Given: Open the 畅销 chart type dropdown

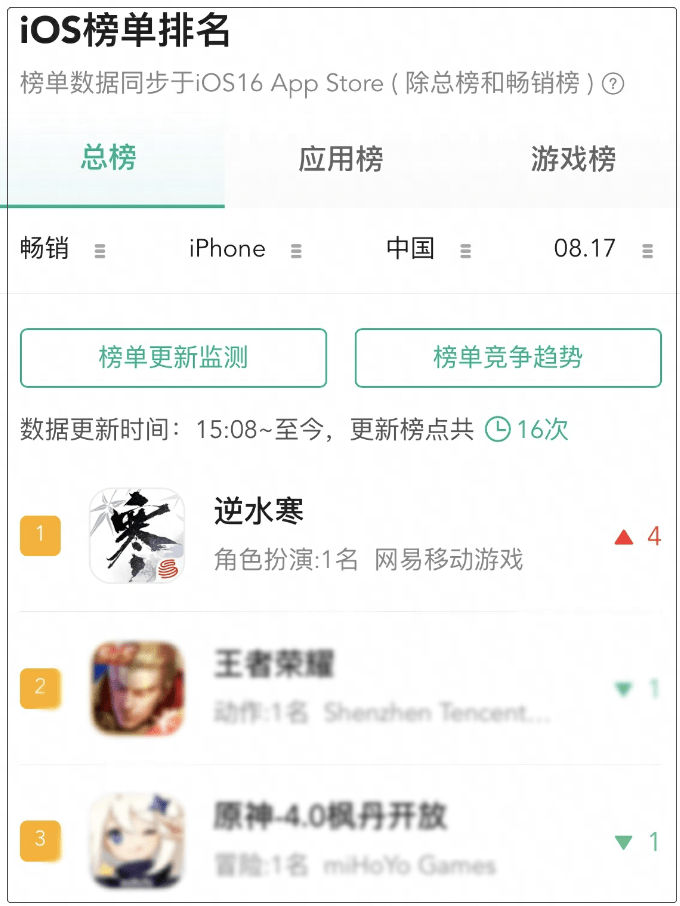Looking at the screenshot, I should pos(62,249).
